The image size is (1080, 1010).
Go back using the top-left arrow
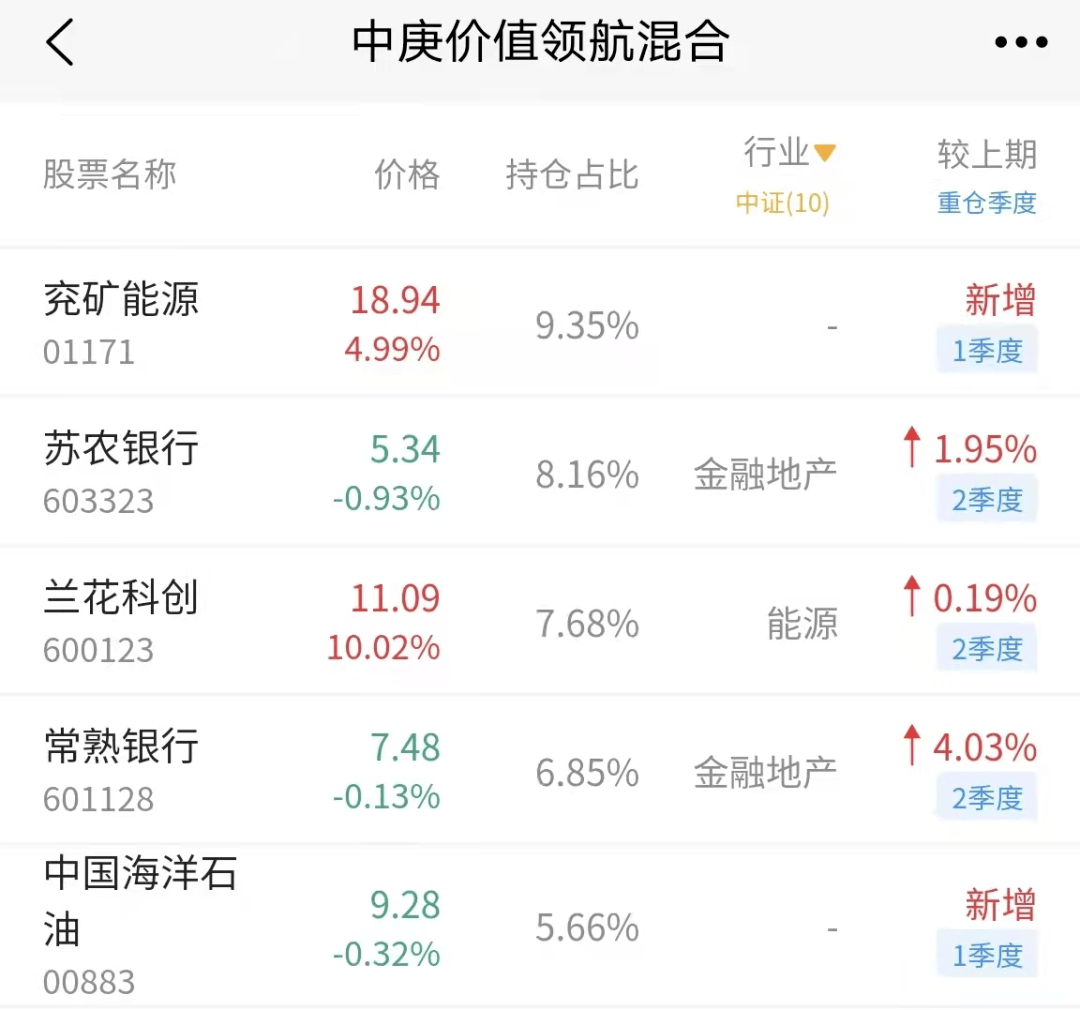click(x=60, y=44)
